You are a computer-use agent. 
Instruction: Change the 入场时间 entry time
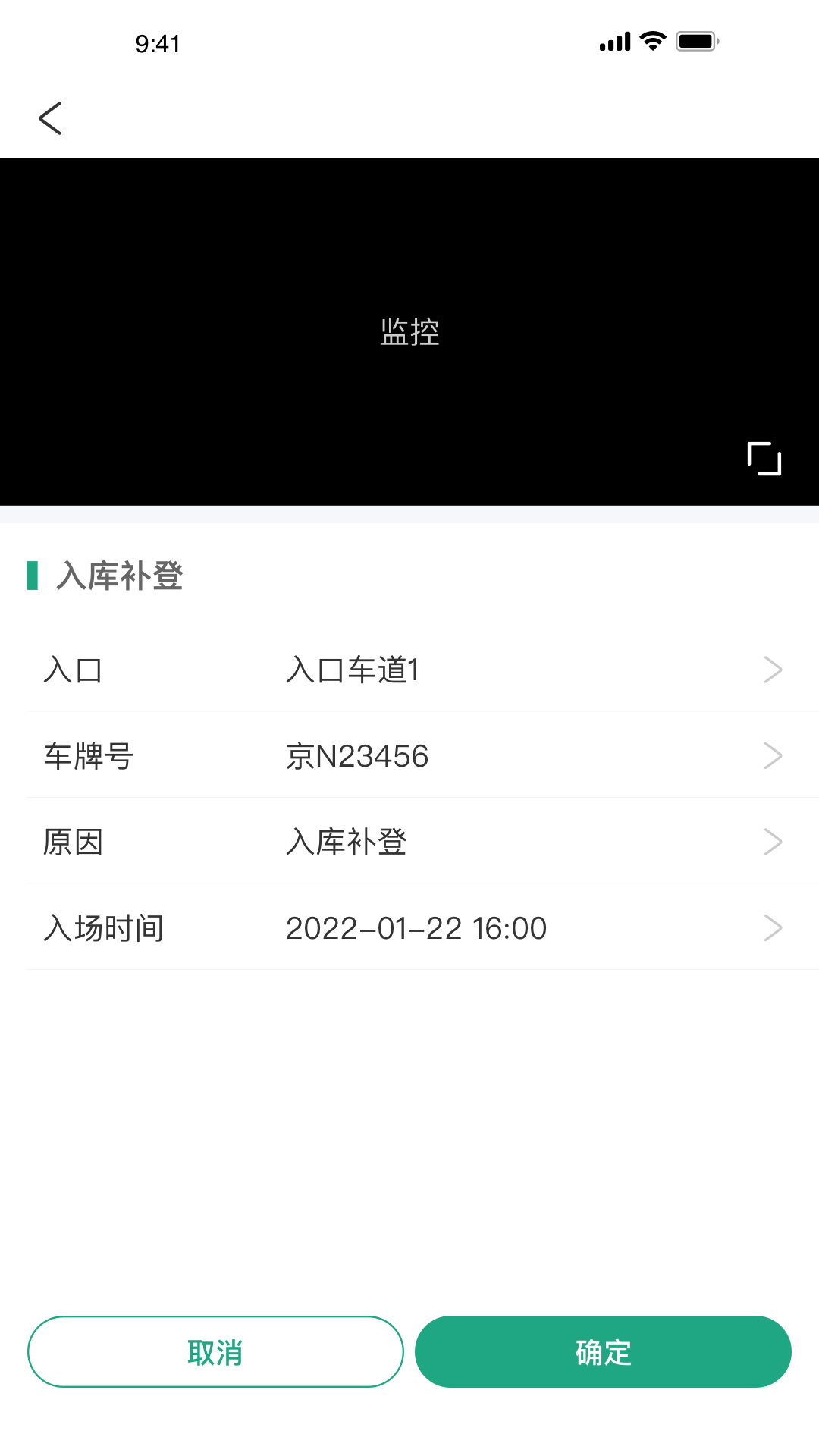point(409,928)
